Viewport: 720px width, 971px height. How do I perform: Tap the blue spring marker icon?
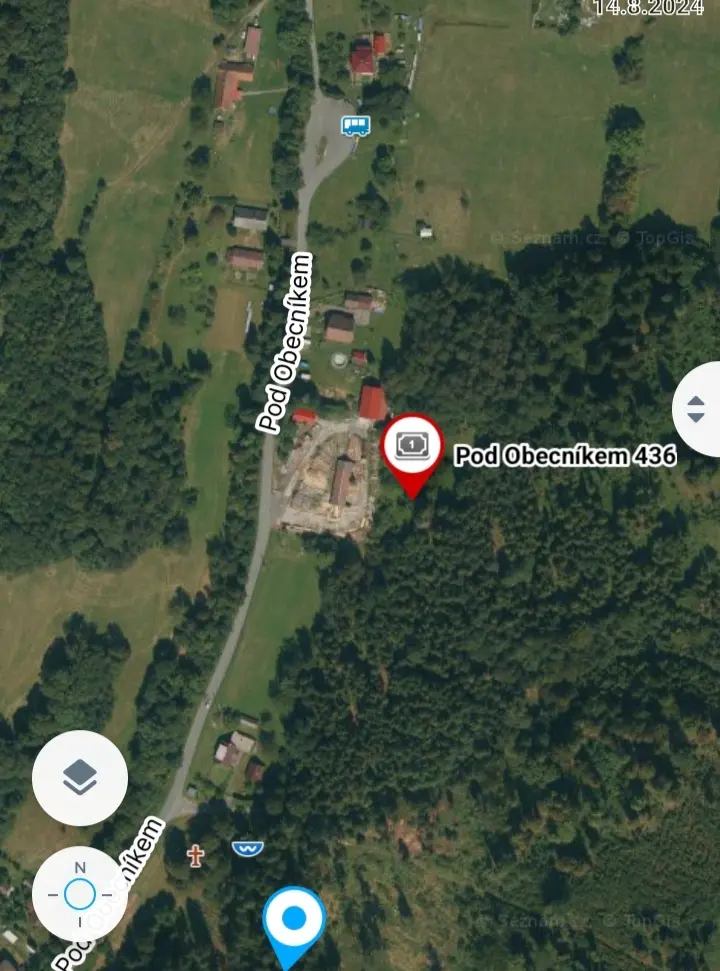tap(248, 848)
